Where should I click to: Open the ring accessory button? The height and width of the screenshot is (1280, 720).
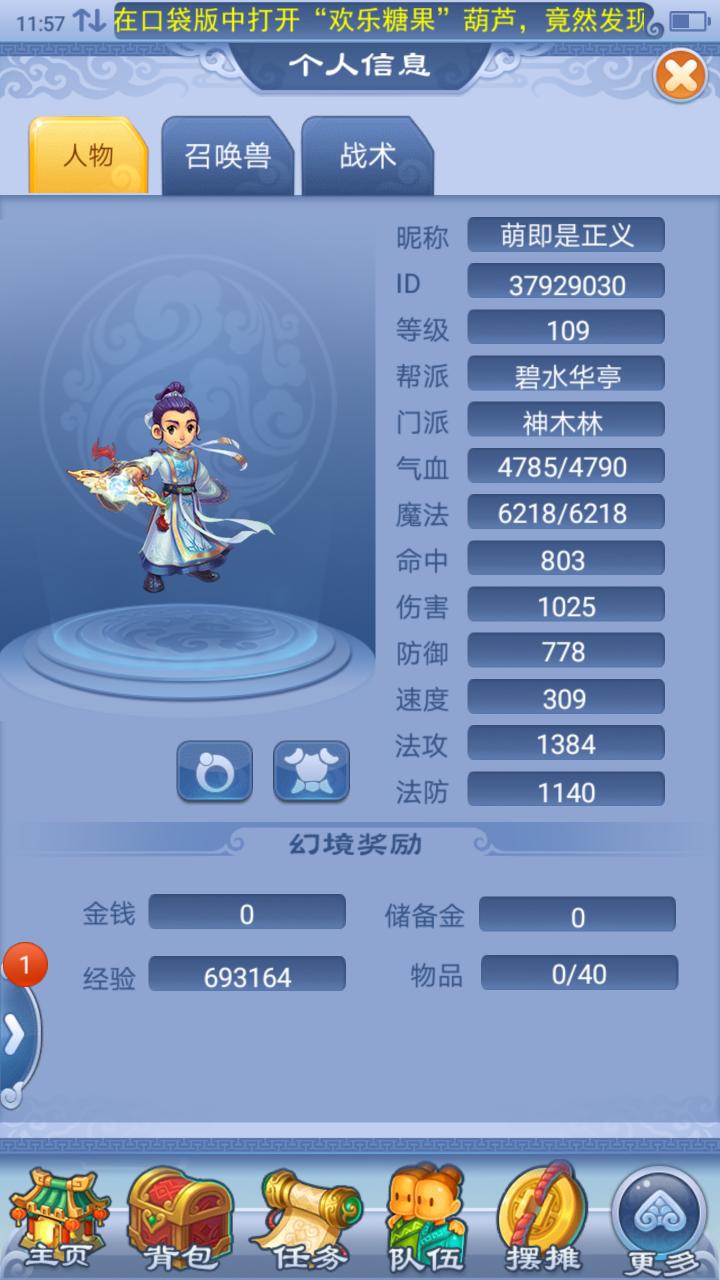214,771
